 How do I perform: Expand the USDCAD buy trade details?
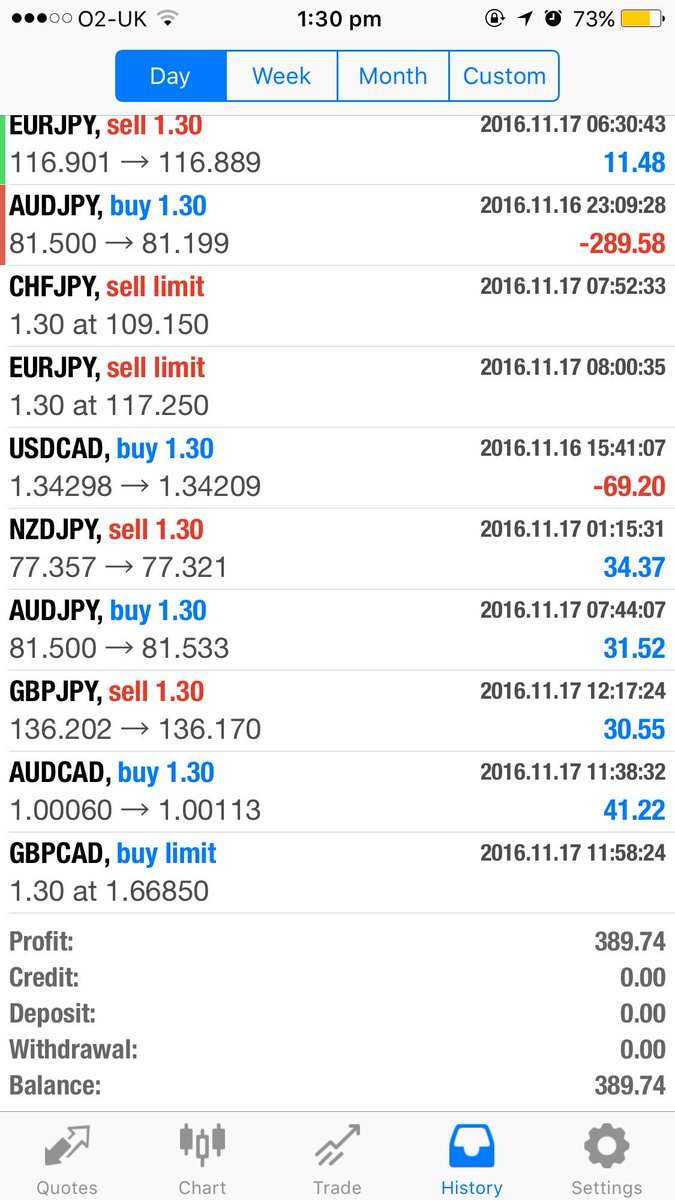tap(337, 468)
